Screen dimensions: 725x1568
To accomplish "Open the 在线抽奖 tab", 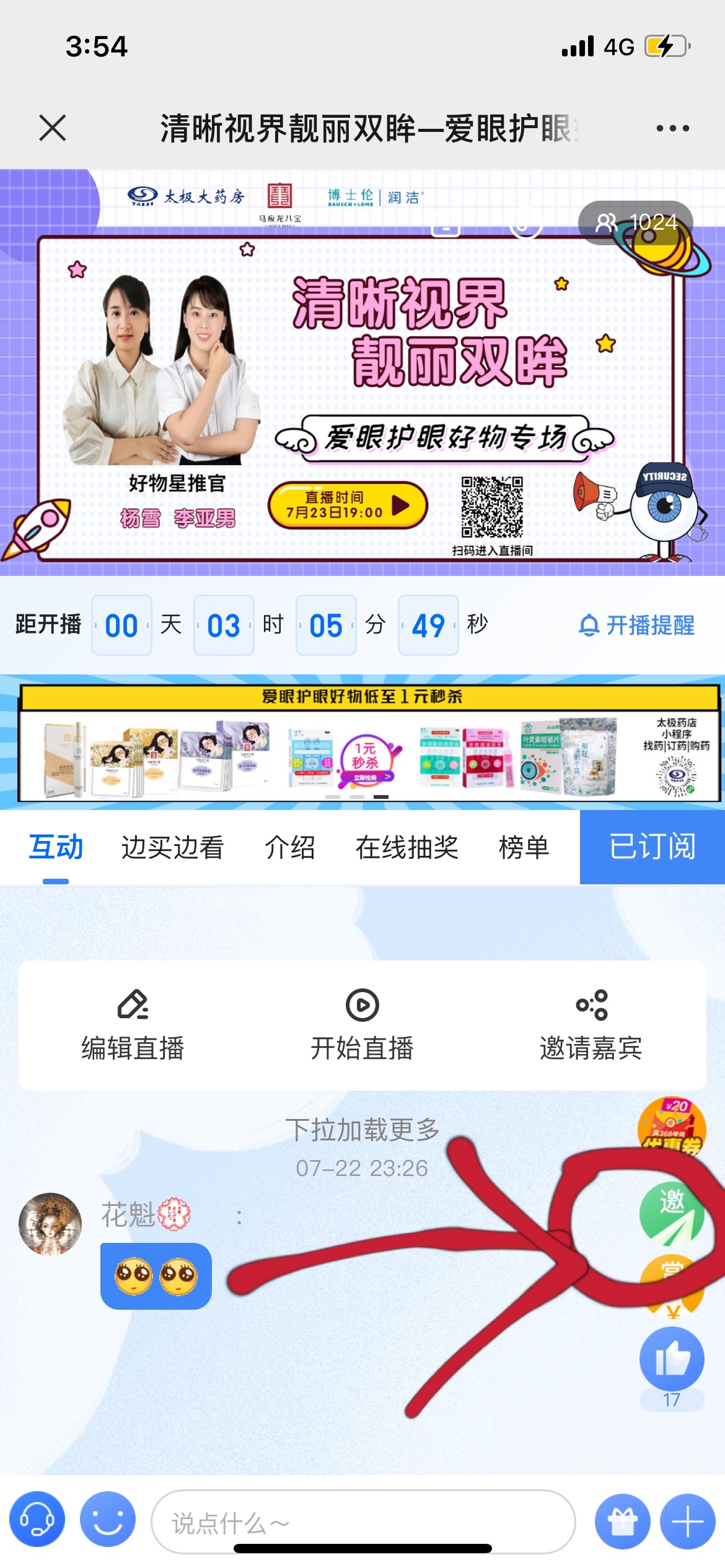I will tap(406, 847).
